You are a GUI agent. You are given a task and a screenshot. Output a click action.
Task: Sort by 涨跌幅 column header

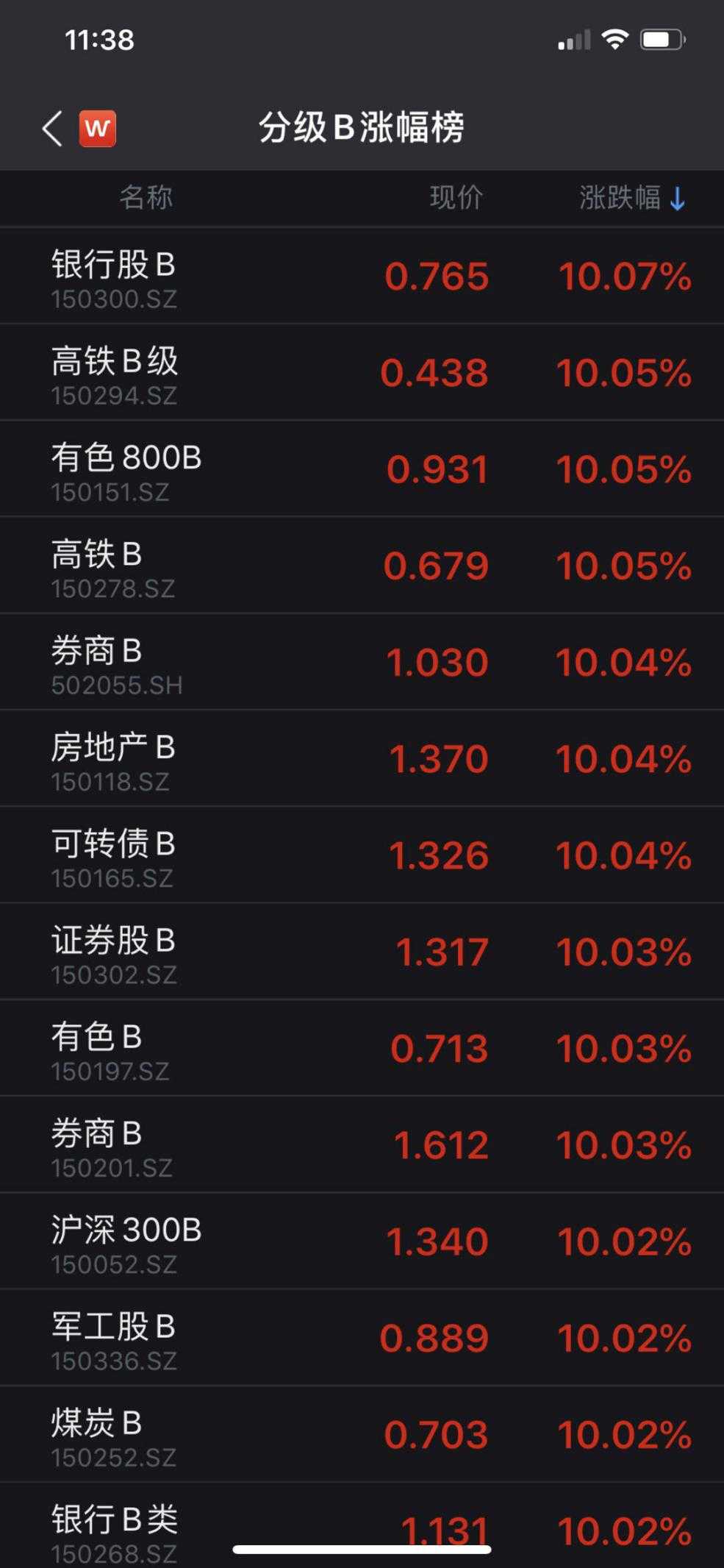coord(632,198)
